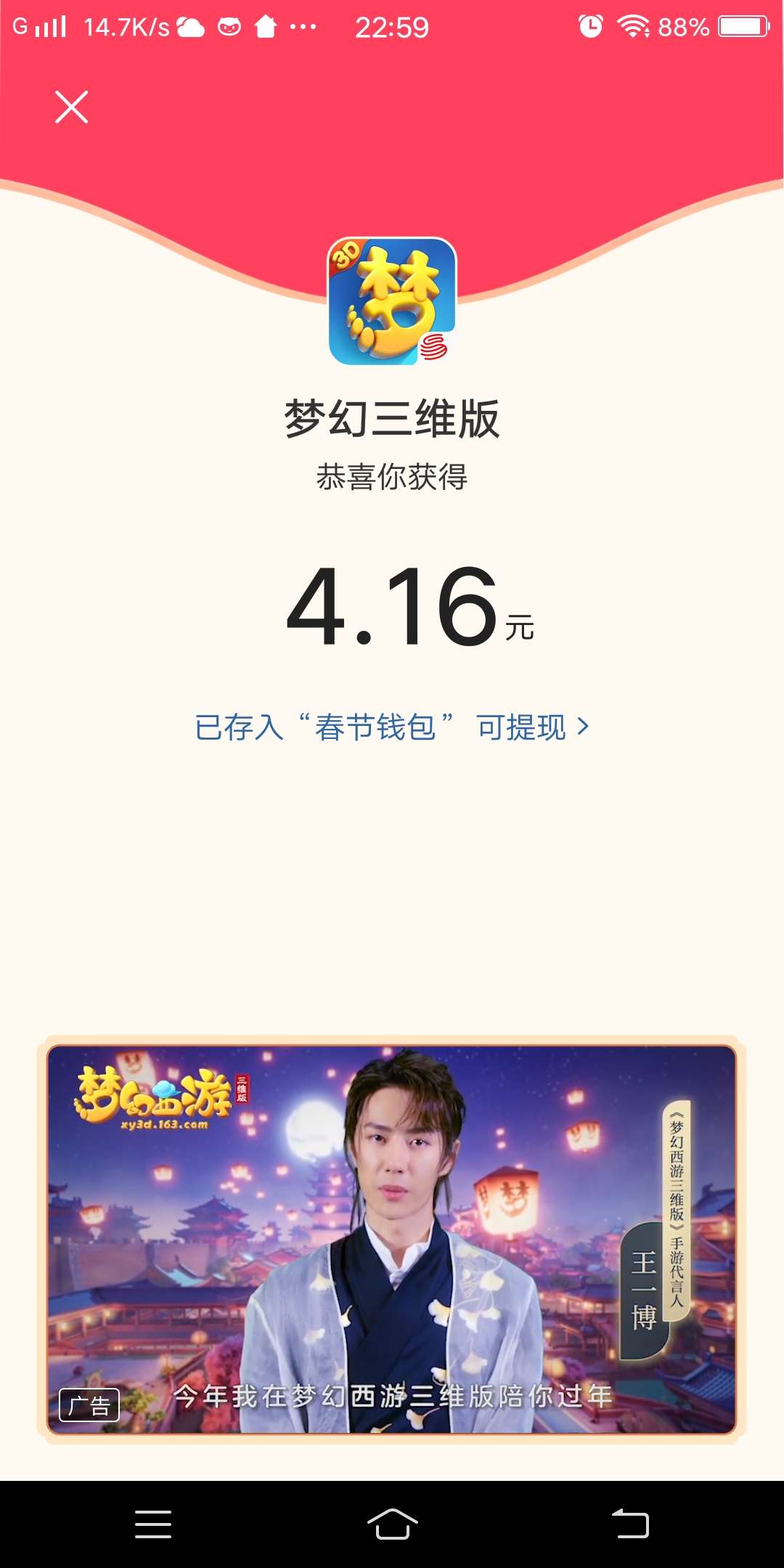Tap the 梦幻三维版 app icon
Image resolution: width=784 pixels, height=1568 pixels.
pyautogui.click(x=392, y=301)
